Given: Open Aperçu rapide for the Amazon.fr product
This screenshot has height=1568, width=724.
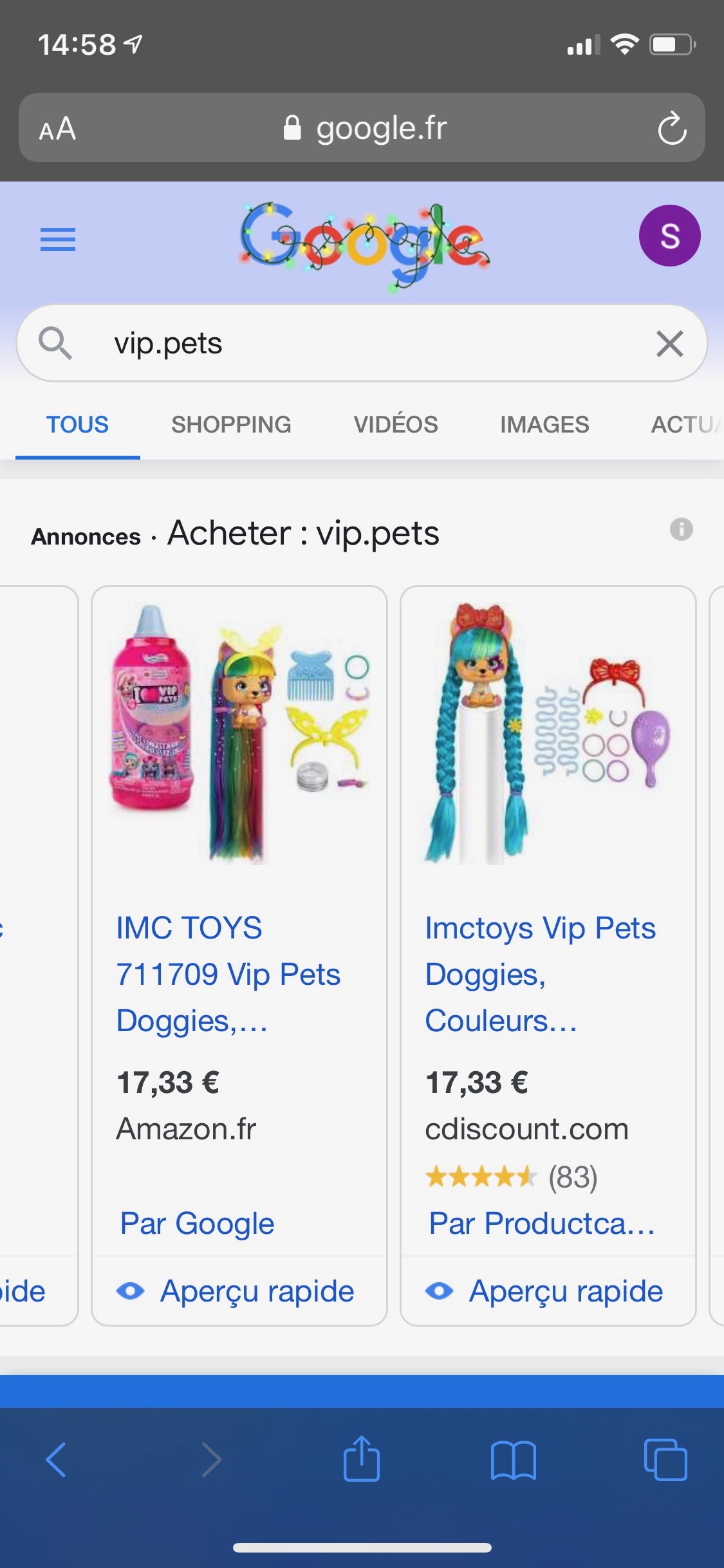Looking at the screenshot, I should [x=238, y=1291].
